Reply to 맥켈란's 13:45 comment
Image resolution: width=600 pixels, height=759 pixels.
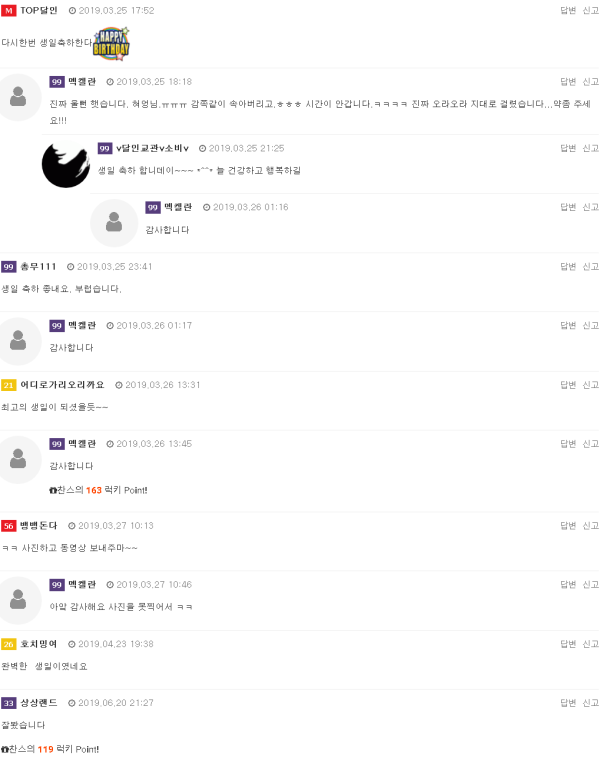(x=567, y=444)
